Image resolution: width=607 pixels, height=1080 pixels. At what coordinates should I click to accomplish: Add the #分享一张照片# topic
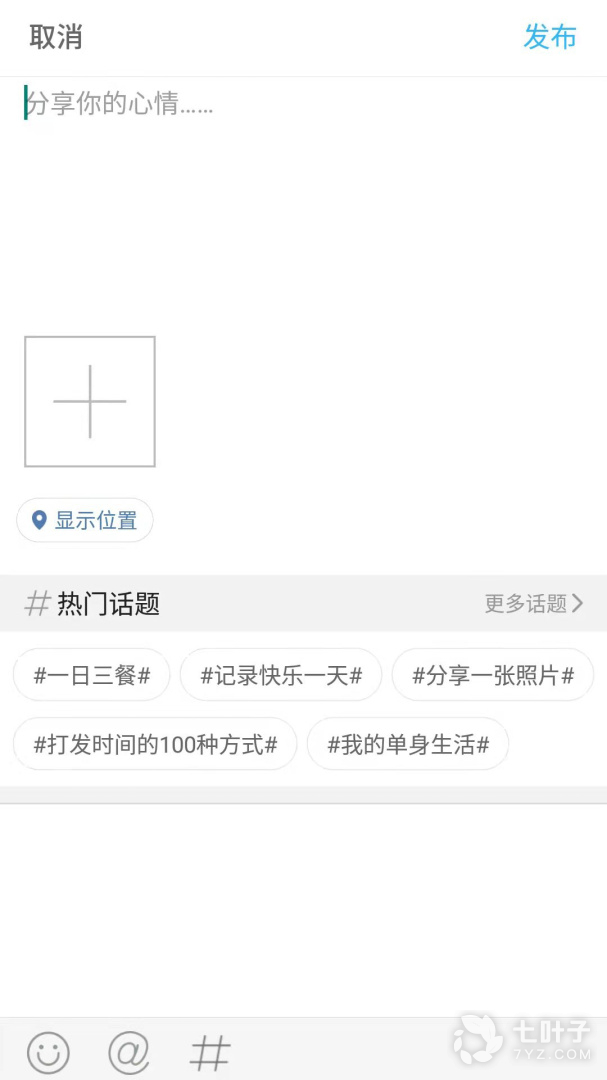493,675
